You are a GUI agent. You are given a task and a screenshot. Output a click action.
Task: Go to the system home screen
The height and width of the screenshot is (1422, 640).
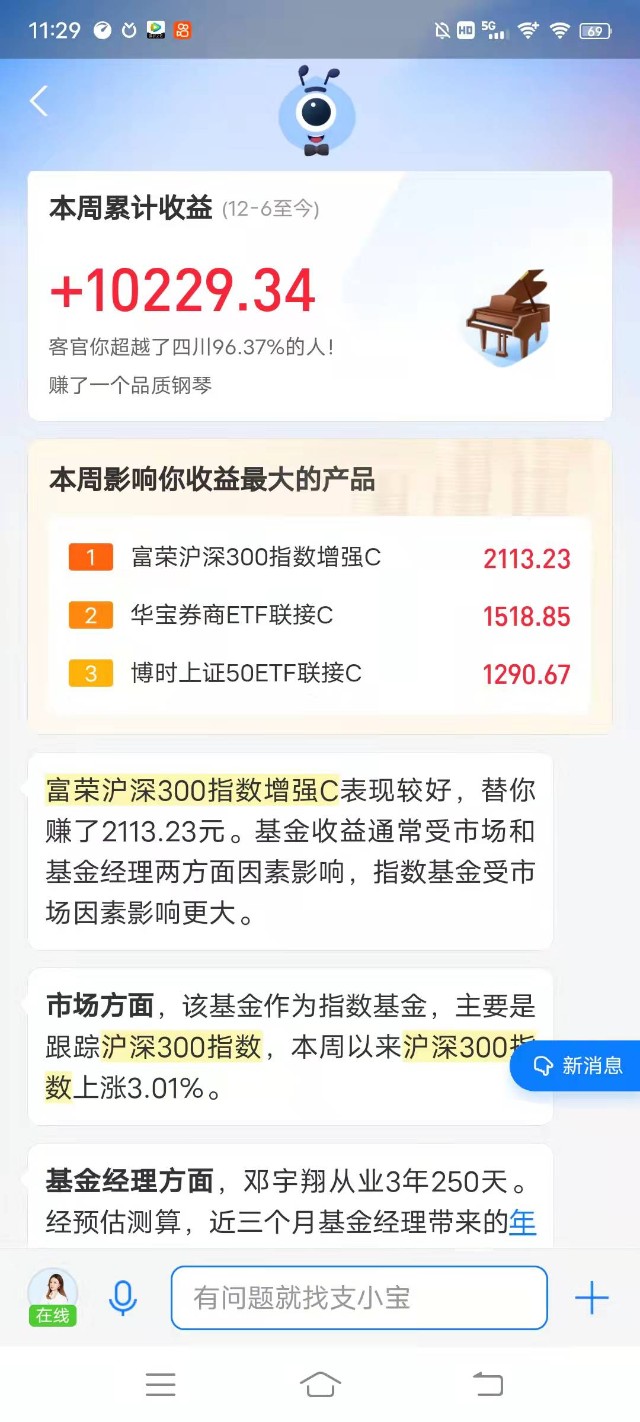[319, 1384]
